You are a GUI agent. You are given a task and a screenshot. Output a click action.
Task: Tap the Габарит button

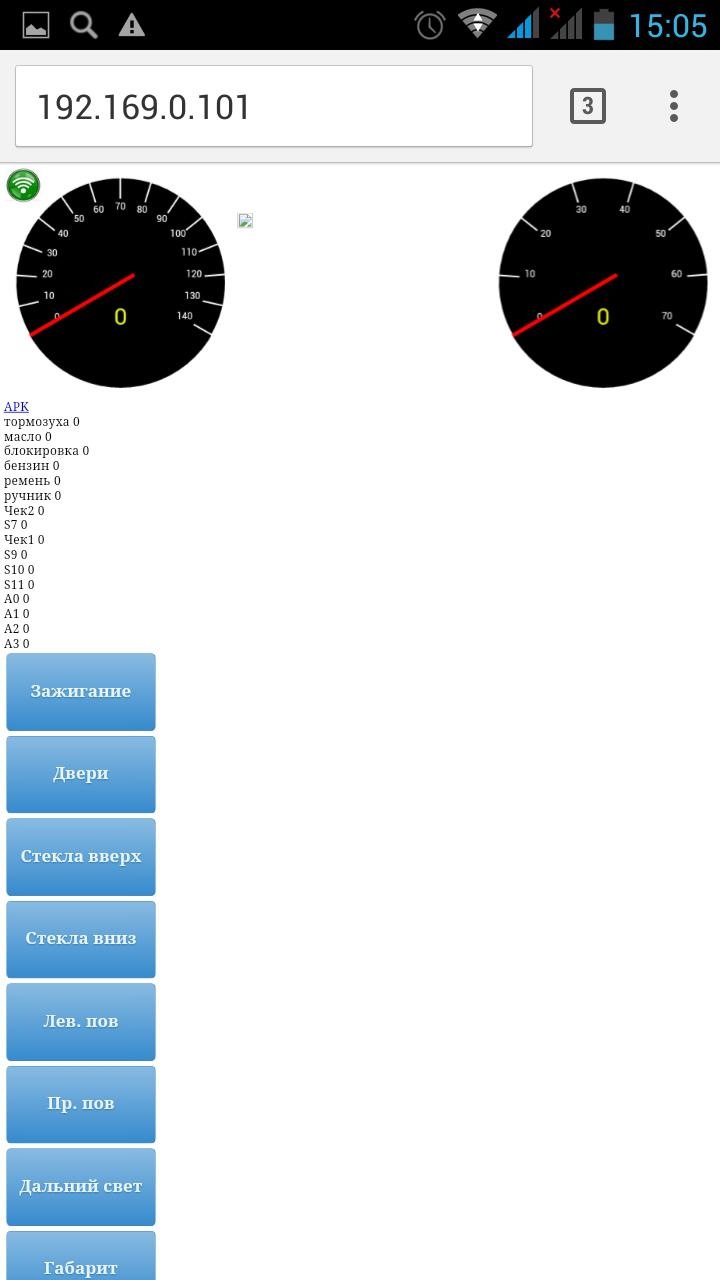[x=81, y=1256]
